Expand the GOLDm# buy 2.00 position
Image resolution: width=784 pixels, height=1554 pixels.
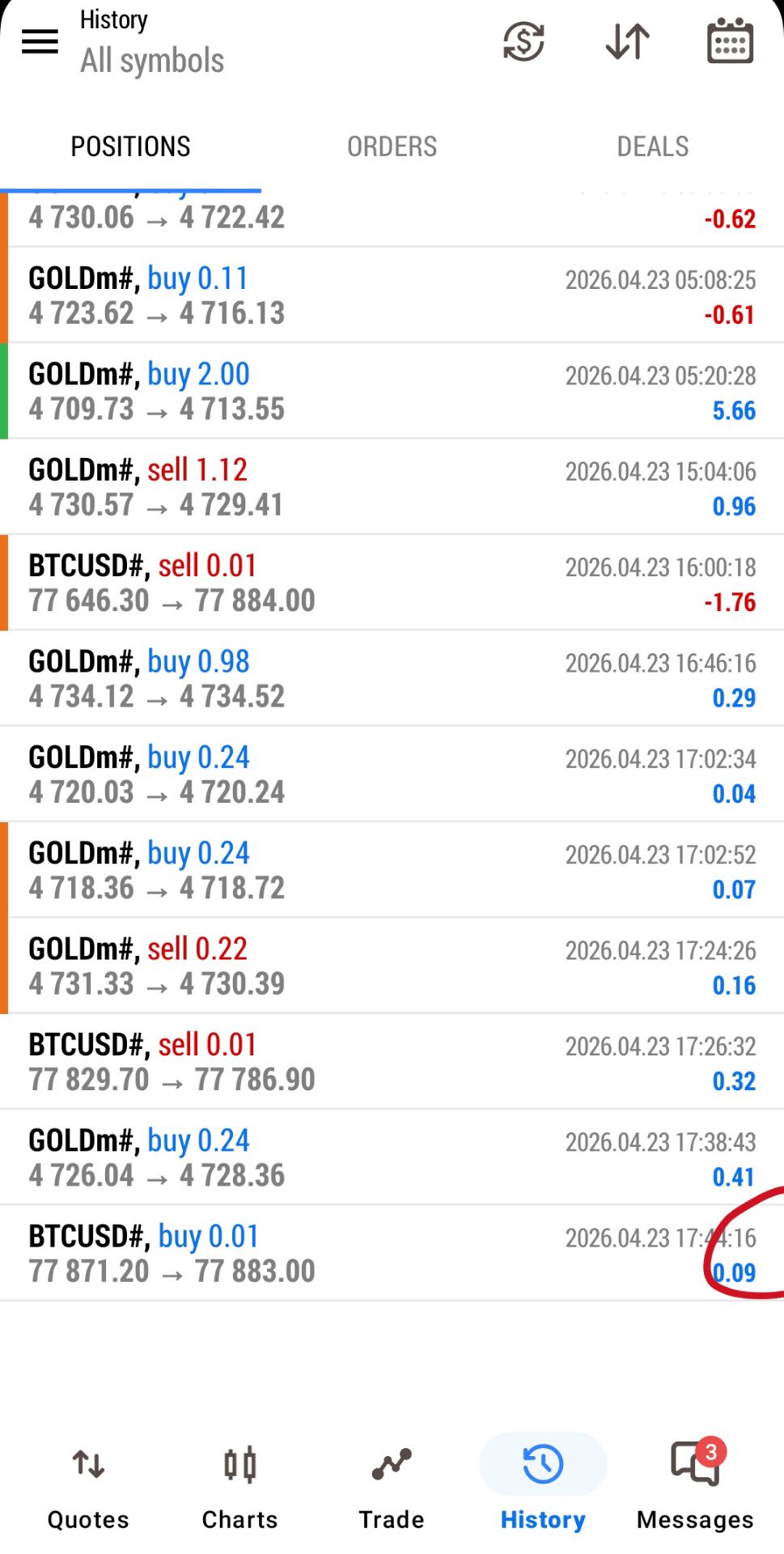pyautogui.click(x=392, y=392)
